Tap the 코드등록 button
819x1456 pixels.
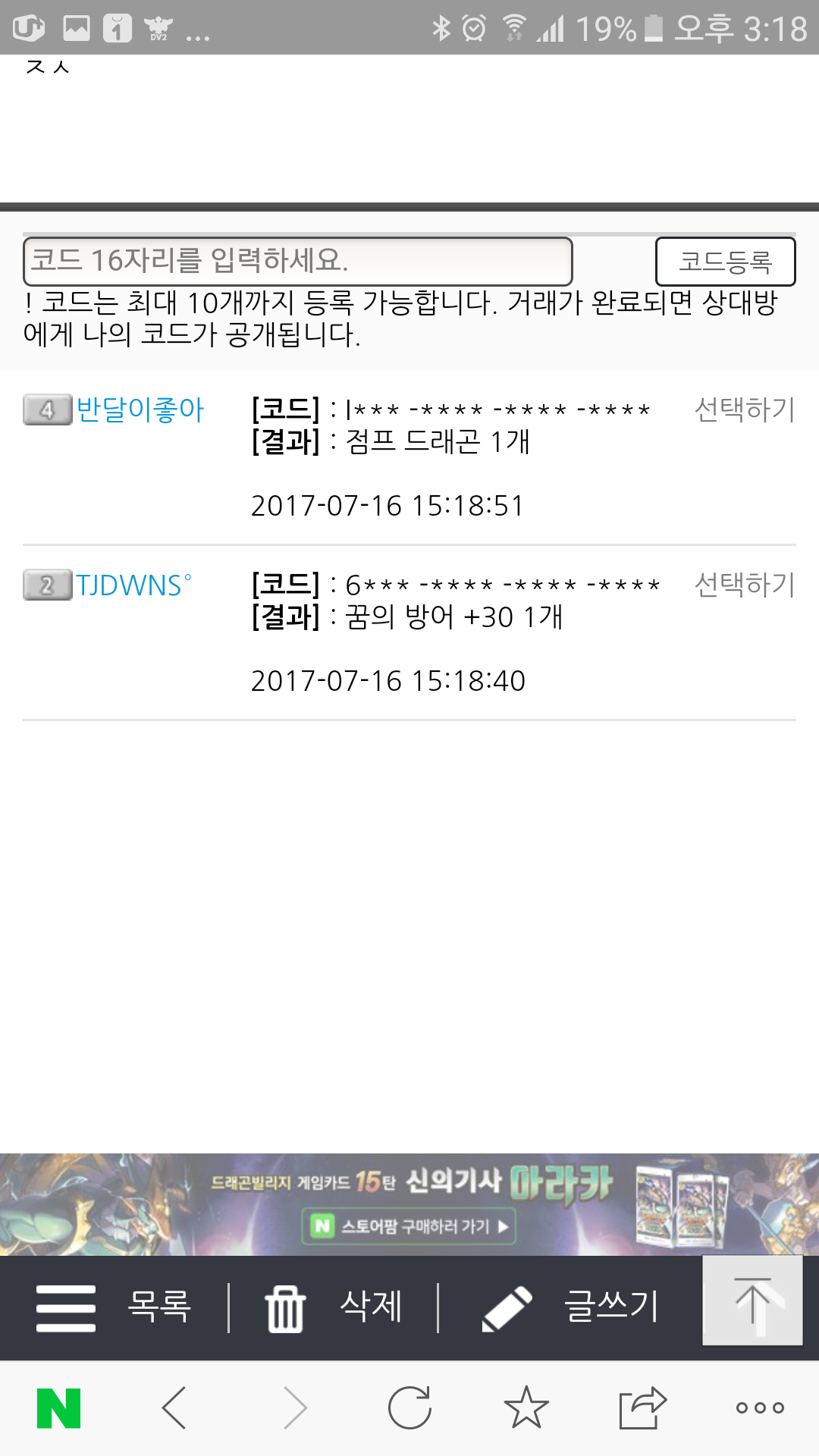point(725,262)
